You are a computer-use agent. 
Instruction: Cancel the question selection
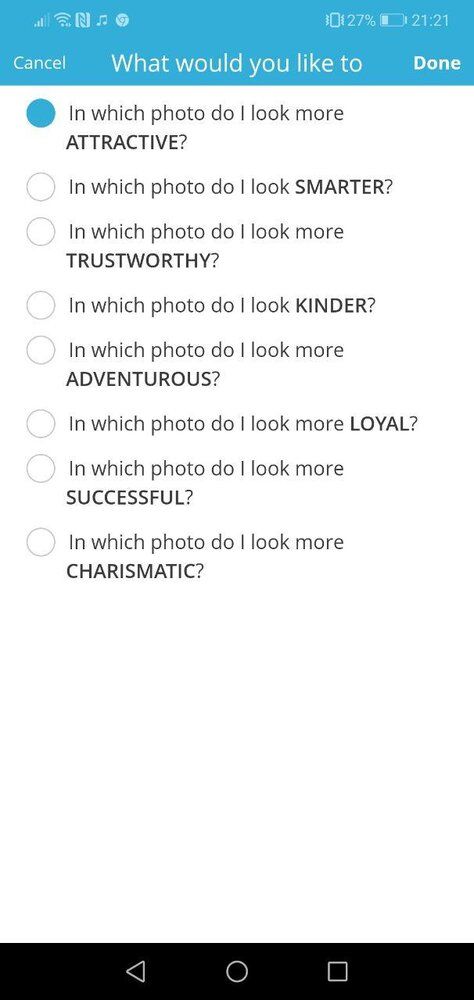40,62
